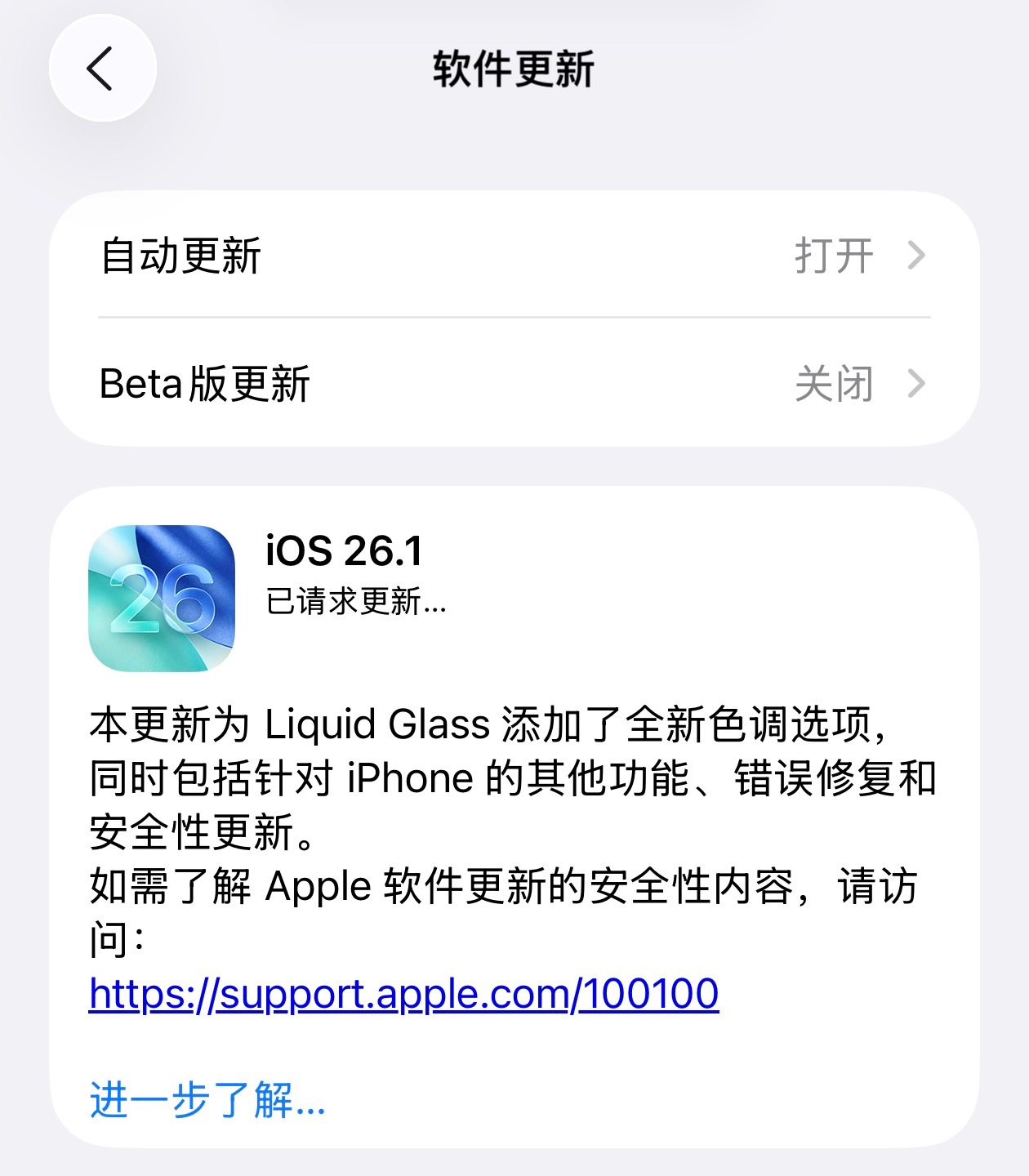Tap the iOS 26.1 update card

click(x=514, y=817)
